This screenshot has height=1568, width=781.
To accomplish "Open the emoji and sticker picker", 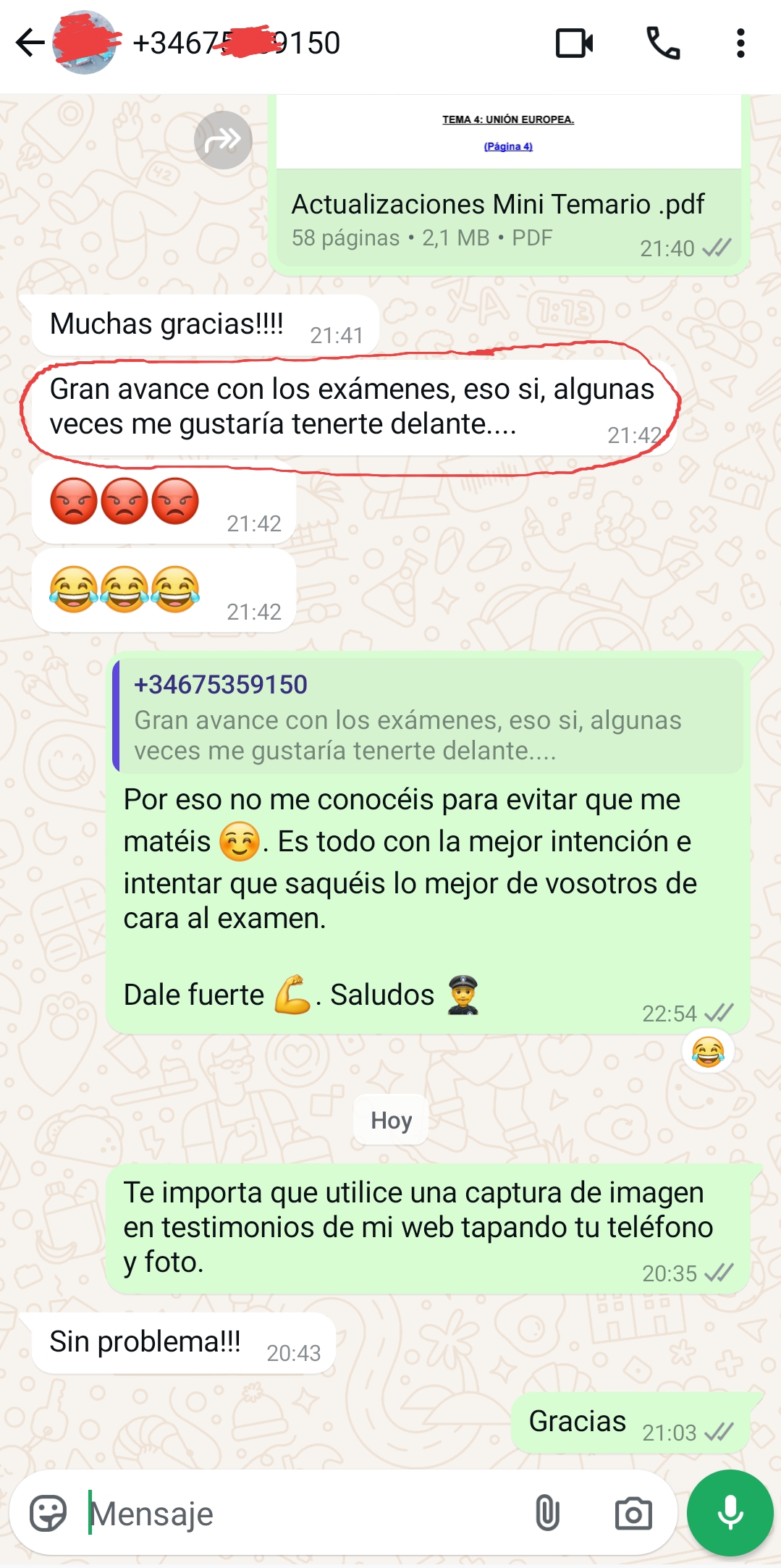I will [x=48, y=1513].
